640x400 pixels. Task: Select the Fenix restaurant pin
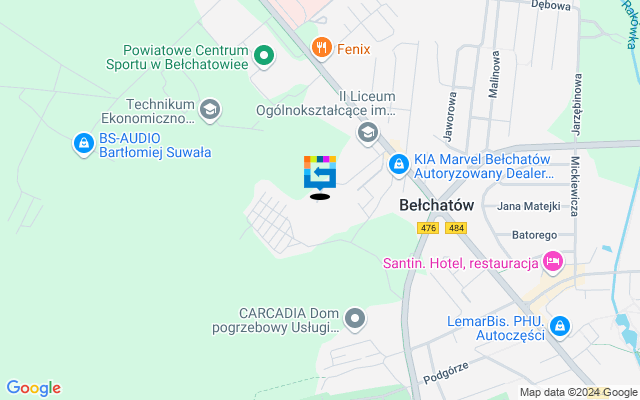coord(321,46)
